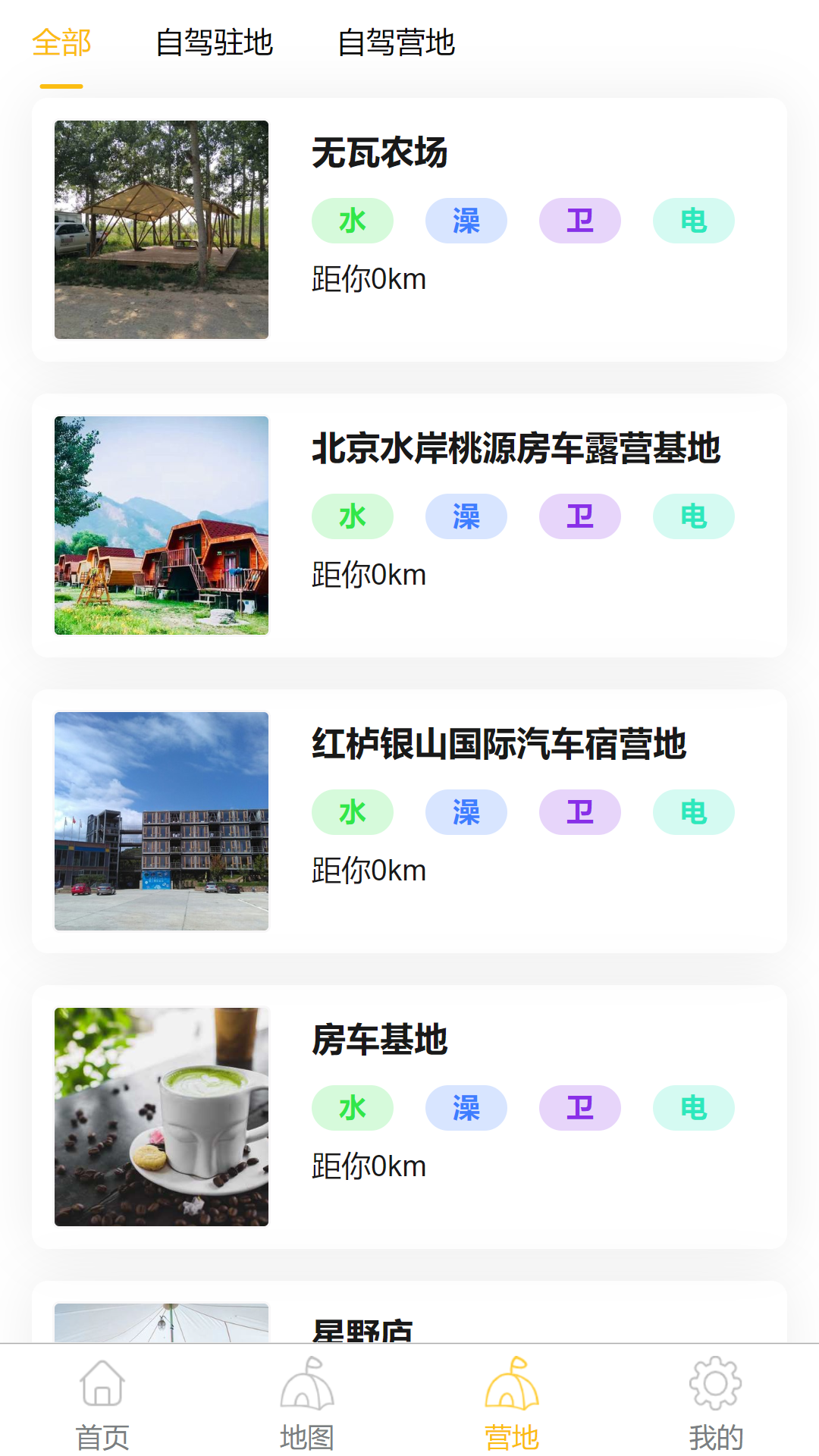Toggle the 澡 badge on 红栌银山国际汽车宿营地
This screenshot has width=819, height=1456.
pyautogui.click(x=466, y=812)
